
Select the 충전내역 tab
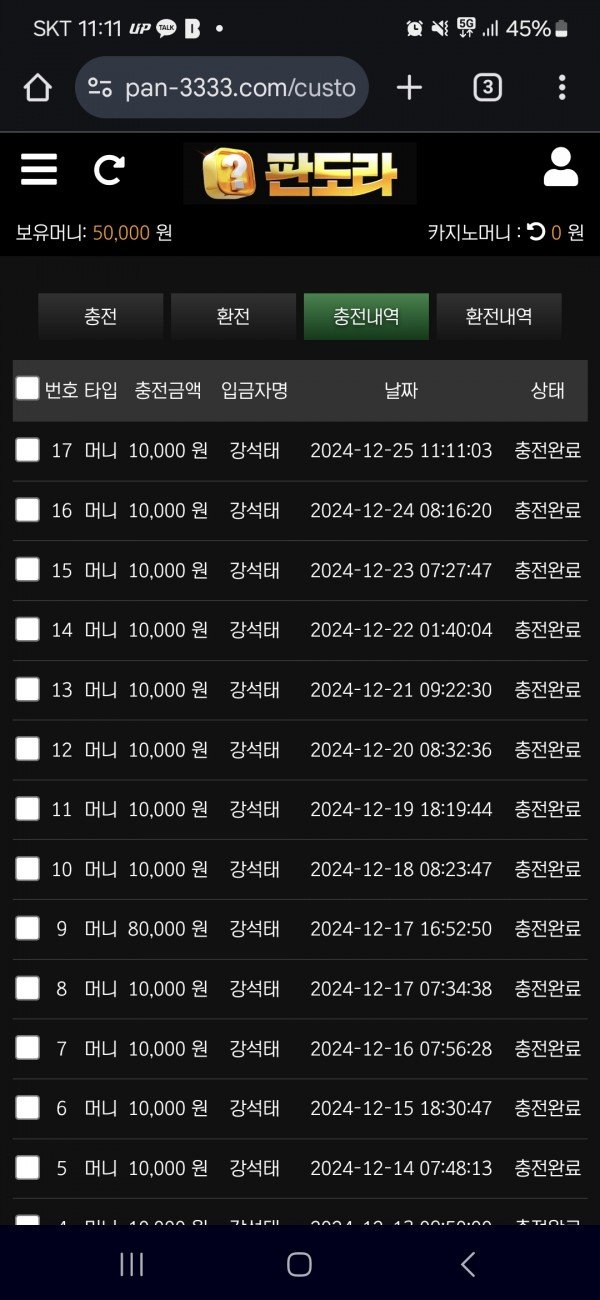[x=366, y=317]
